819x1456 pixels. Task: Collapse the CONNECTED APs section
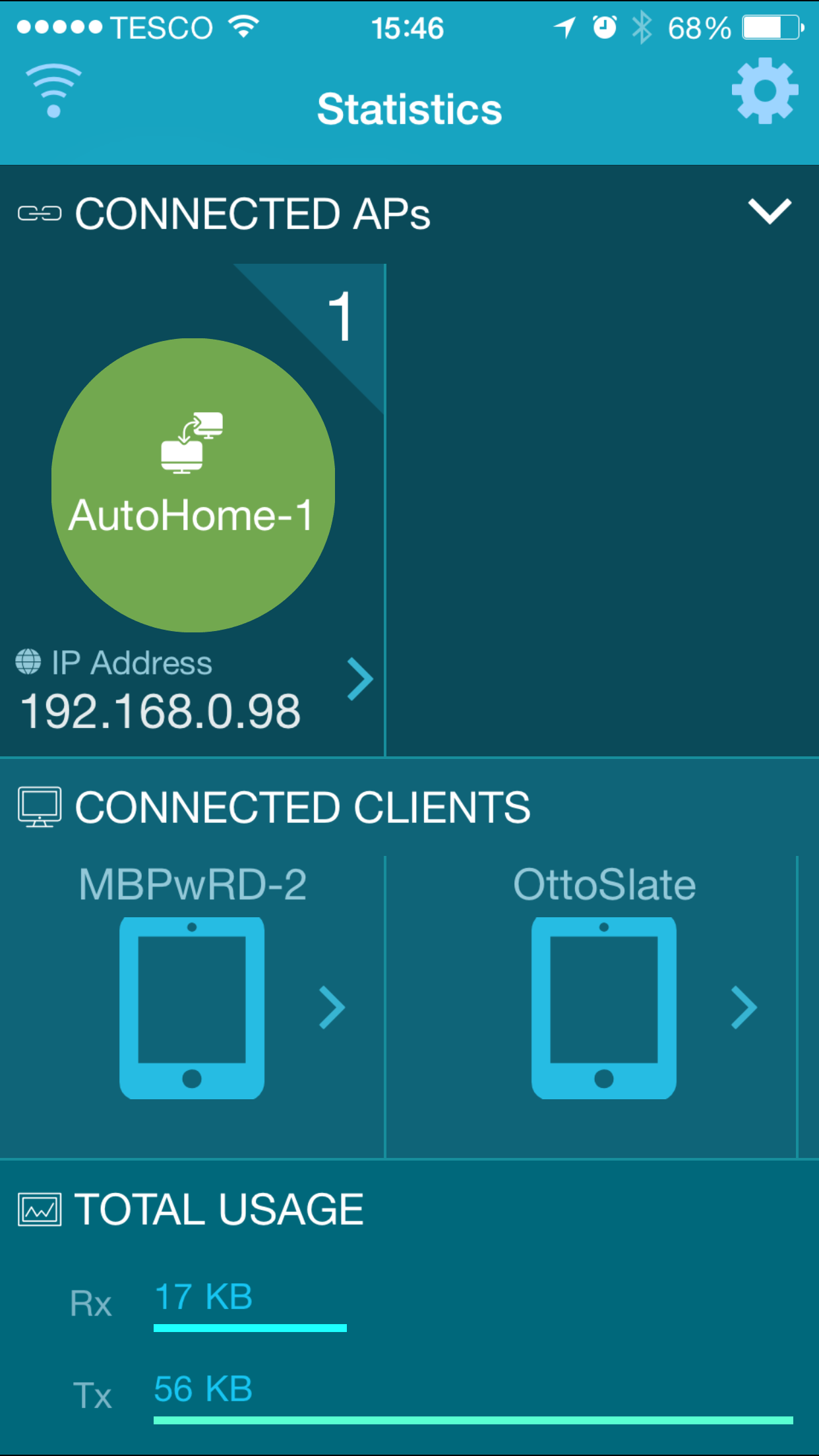pyautogui.click(x=773, y=211)
